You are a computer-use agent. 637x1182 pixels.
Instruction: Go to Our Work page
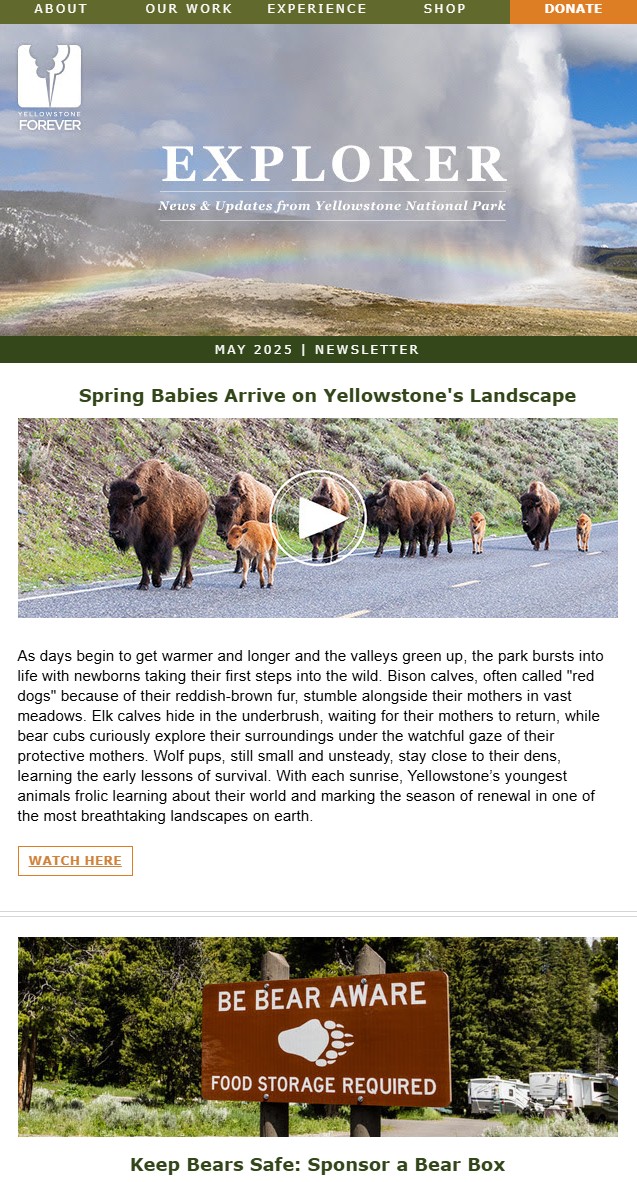point(188,9)
